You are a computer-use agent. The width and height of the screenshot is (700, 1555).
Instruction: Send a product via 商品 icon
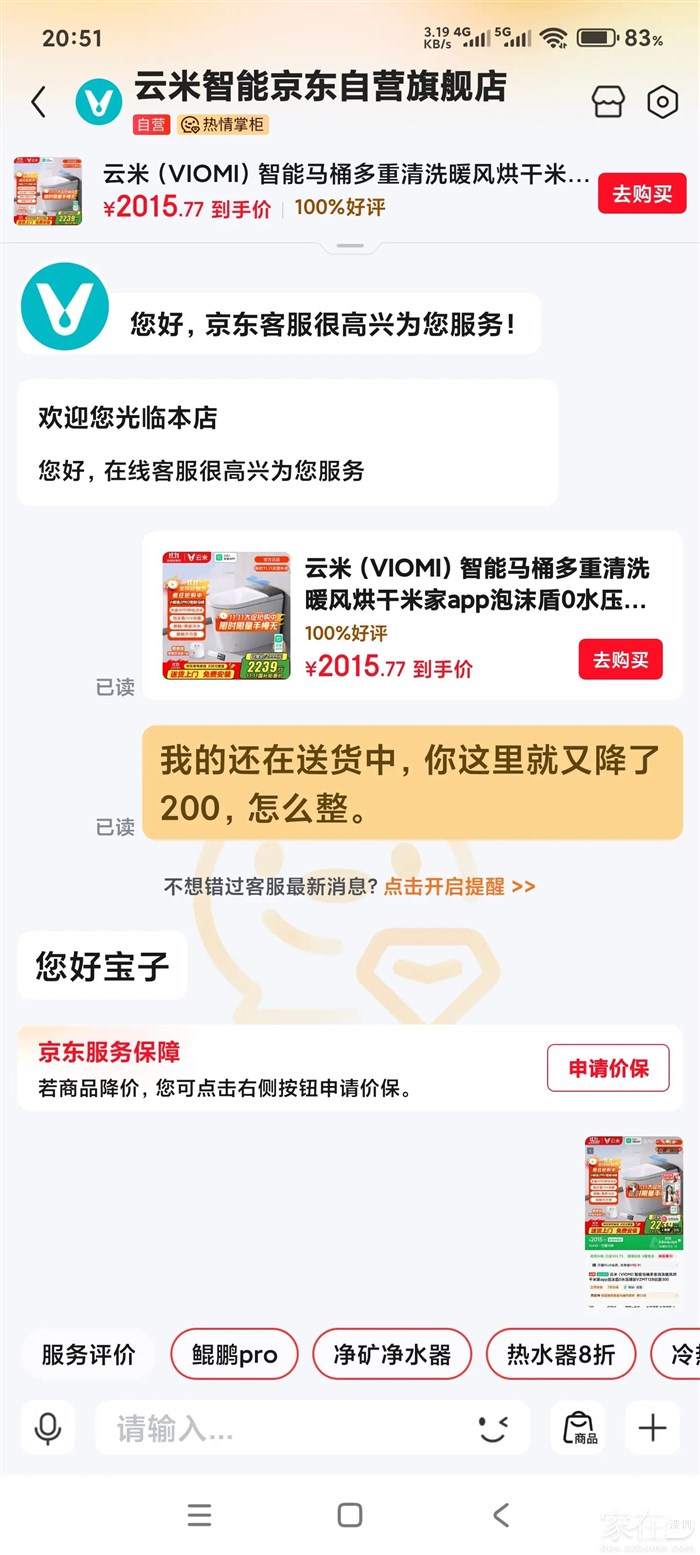[x=578, y=1428]
